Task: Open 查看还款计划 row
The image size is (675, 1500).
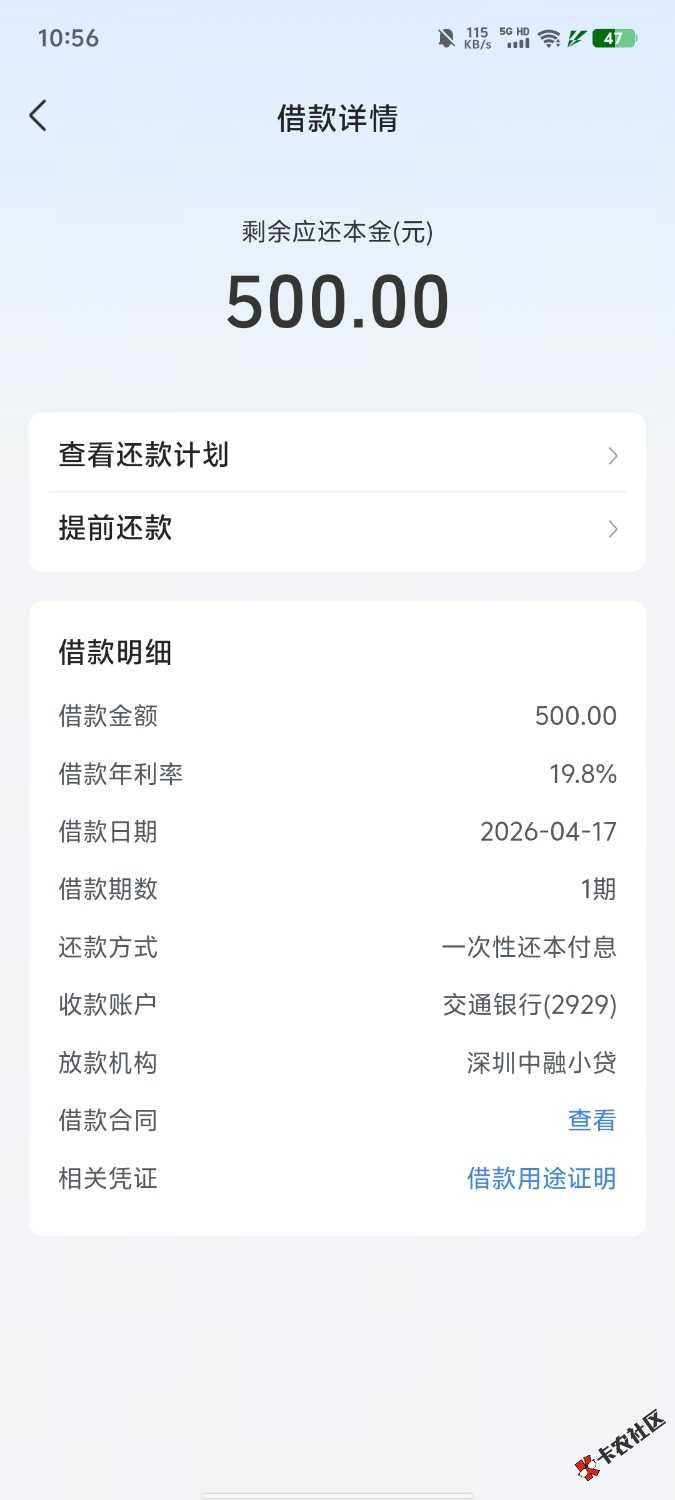Action: 337,456
